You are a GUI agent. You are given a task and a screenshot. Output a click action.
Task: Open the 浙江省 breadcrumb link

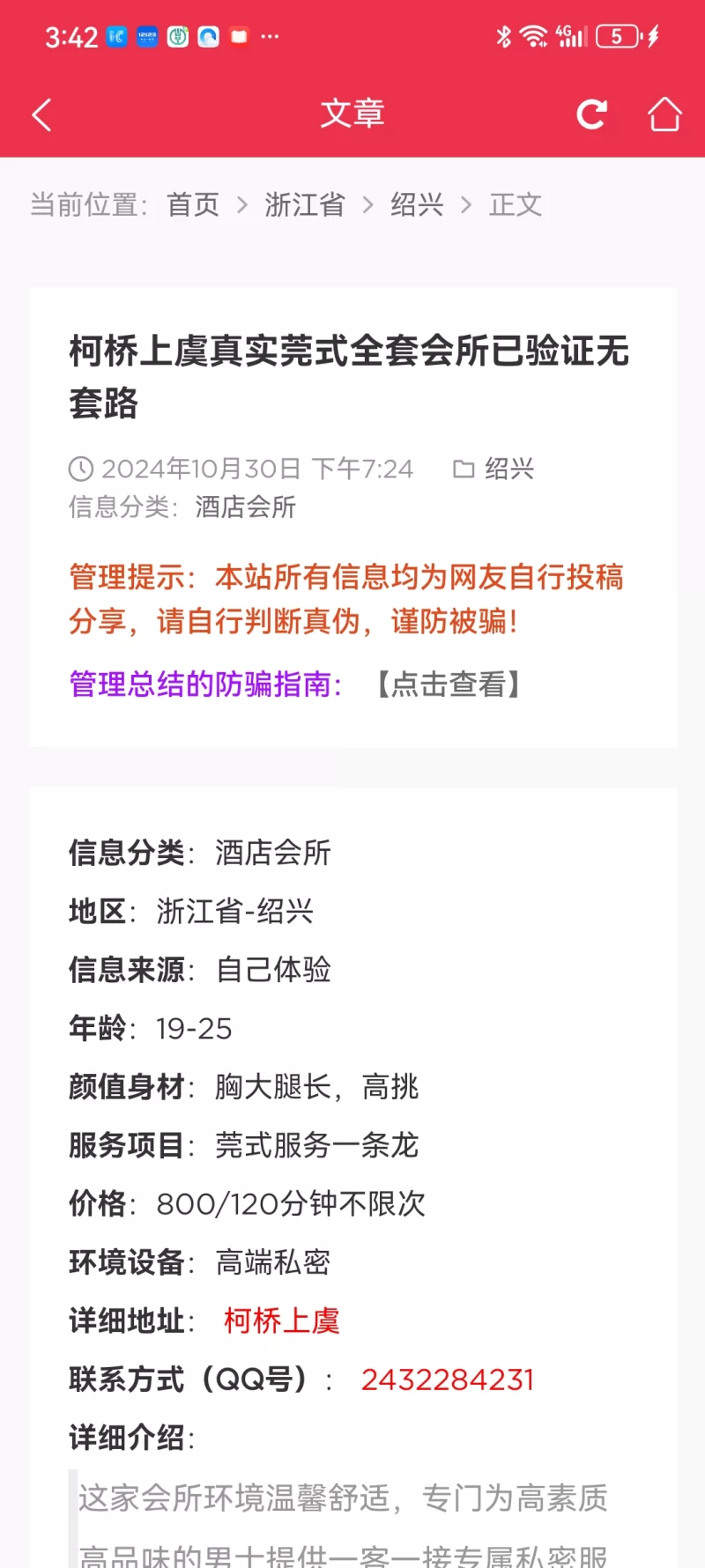[x=304, y=205]
